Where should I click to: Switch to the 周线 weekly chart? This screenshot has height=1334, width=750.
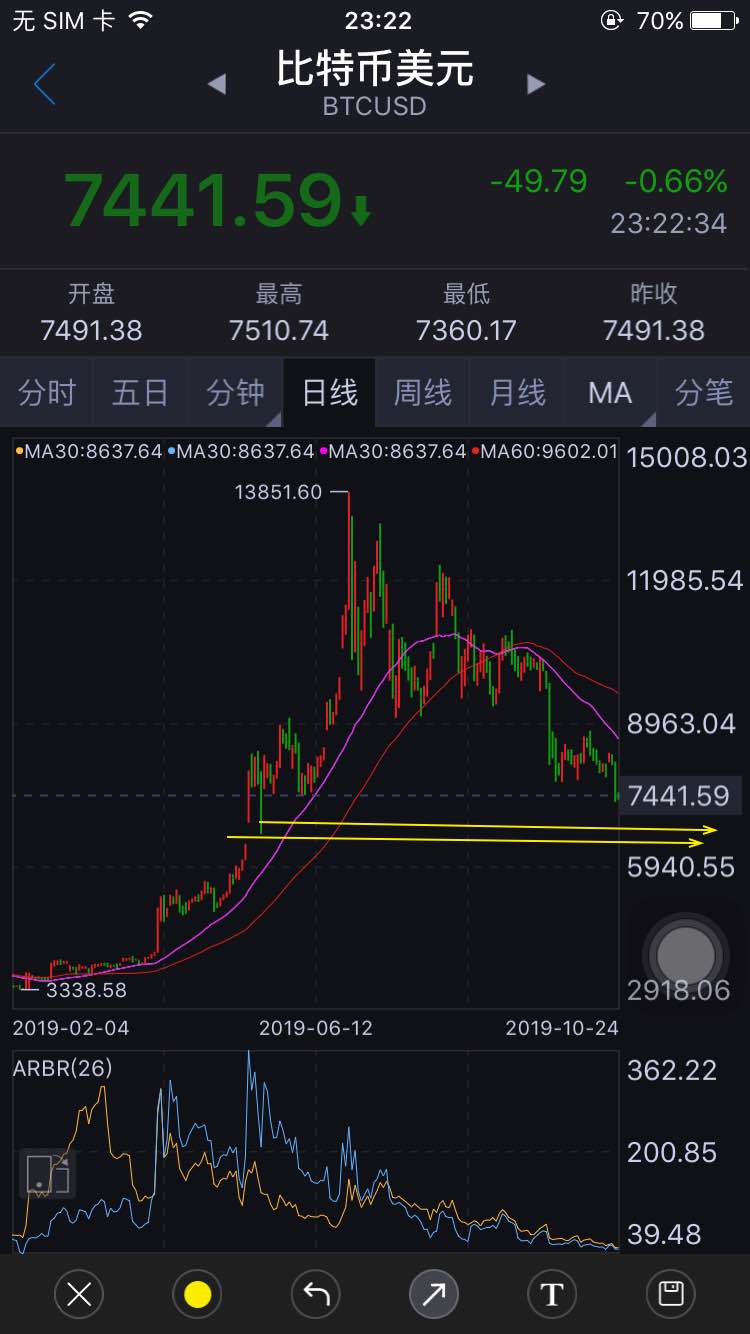click(423, 393)
